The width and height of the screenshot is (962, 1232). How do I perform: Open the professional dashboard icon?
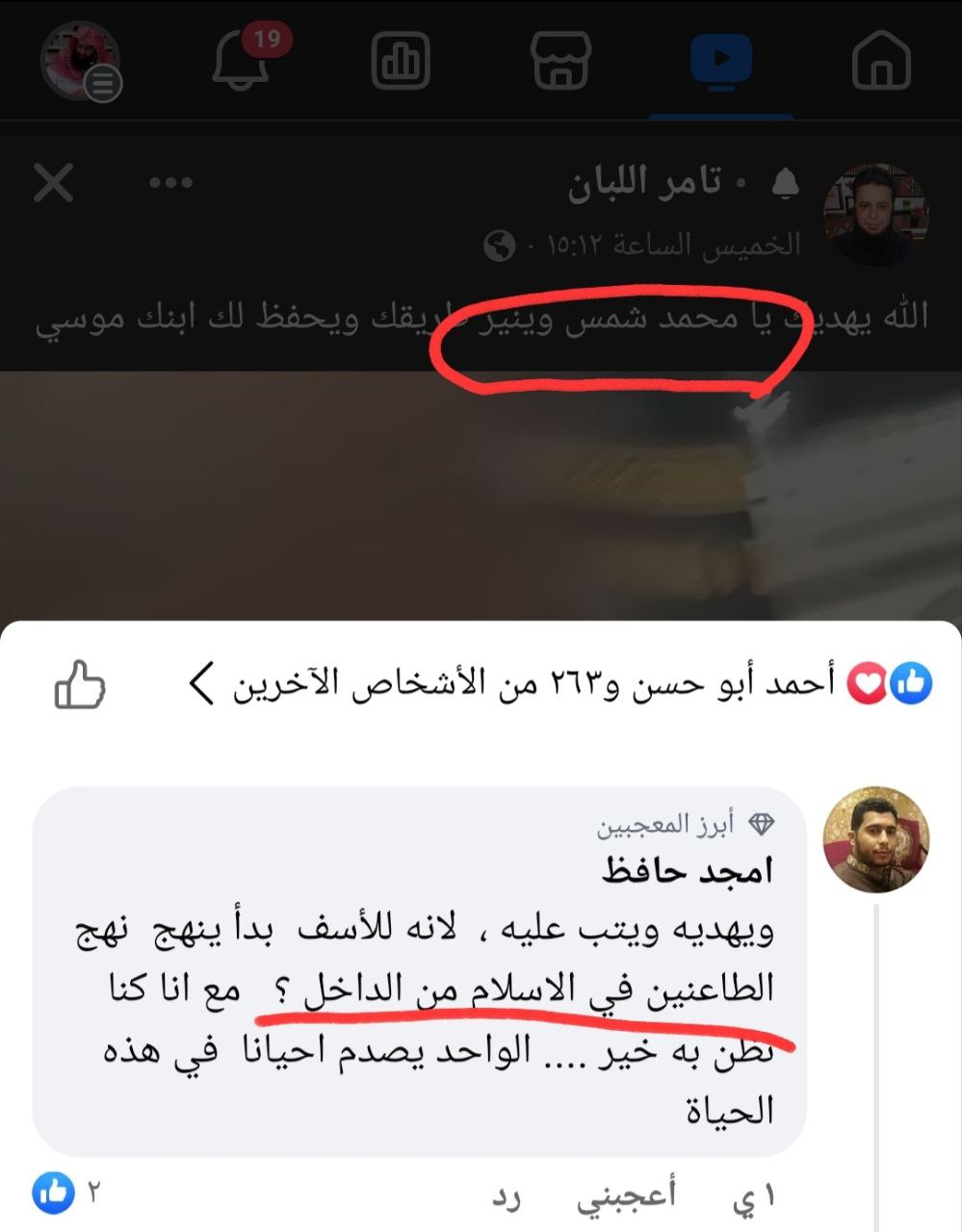click(401, 62)
